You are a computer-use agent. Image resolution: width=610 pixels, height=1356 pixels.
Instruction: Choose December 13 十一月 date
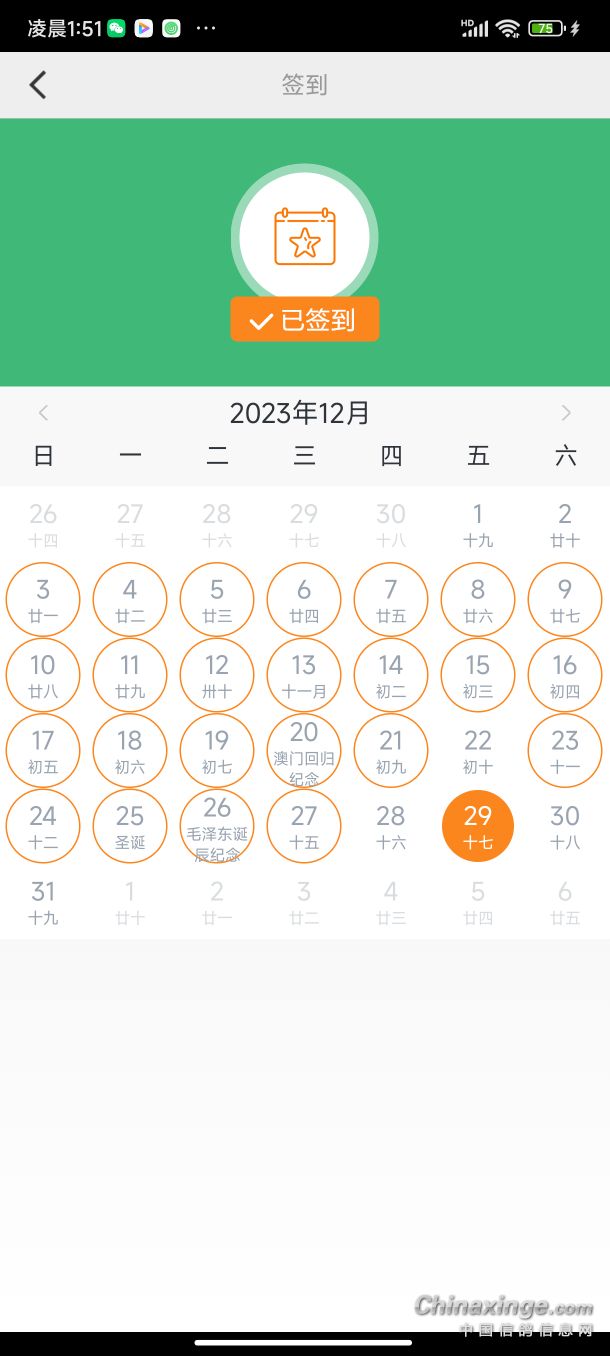(x=304, y=675)
